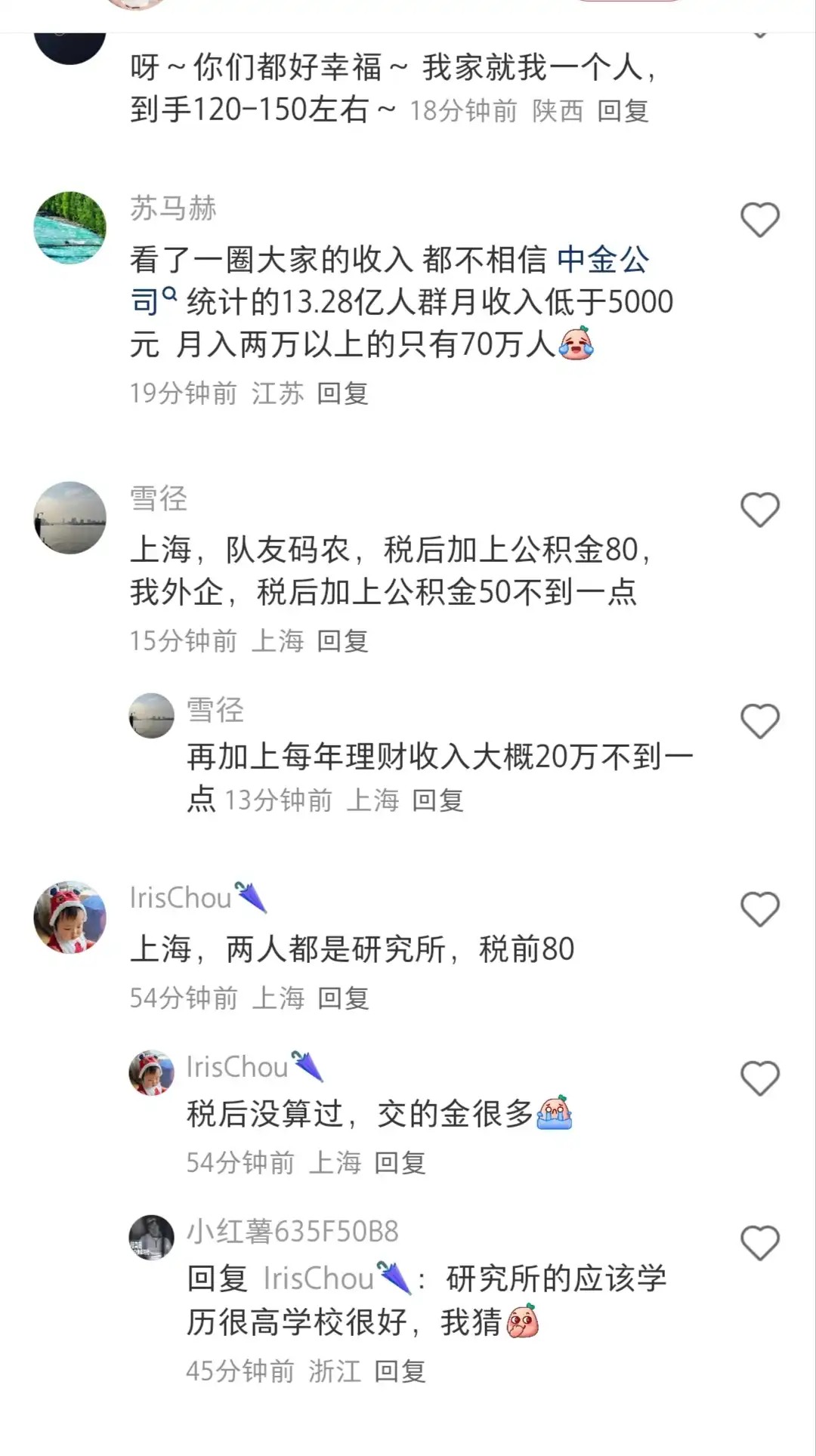Open the 中金公司 search link
Viewport: 816px width, 1456px height.
click(x=602, y=261)
